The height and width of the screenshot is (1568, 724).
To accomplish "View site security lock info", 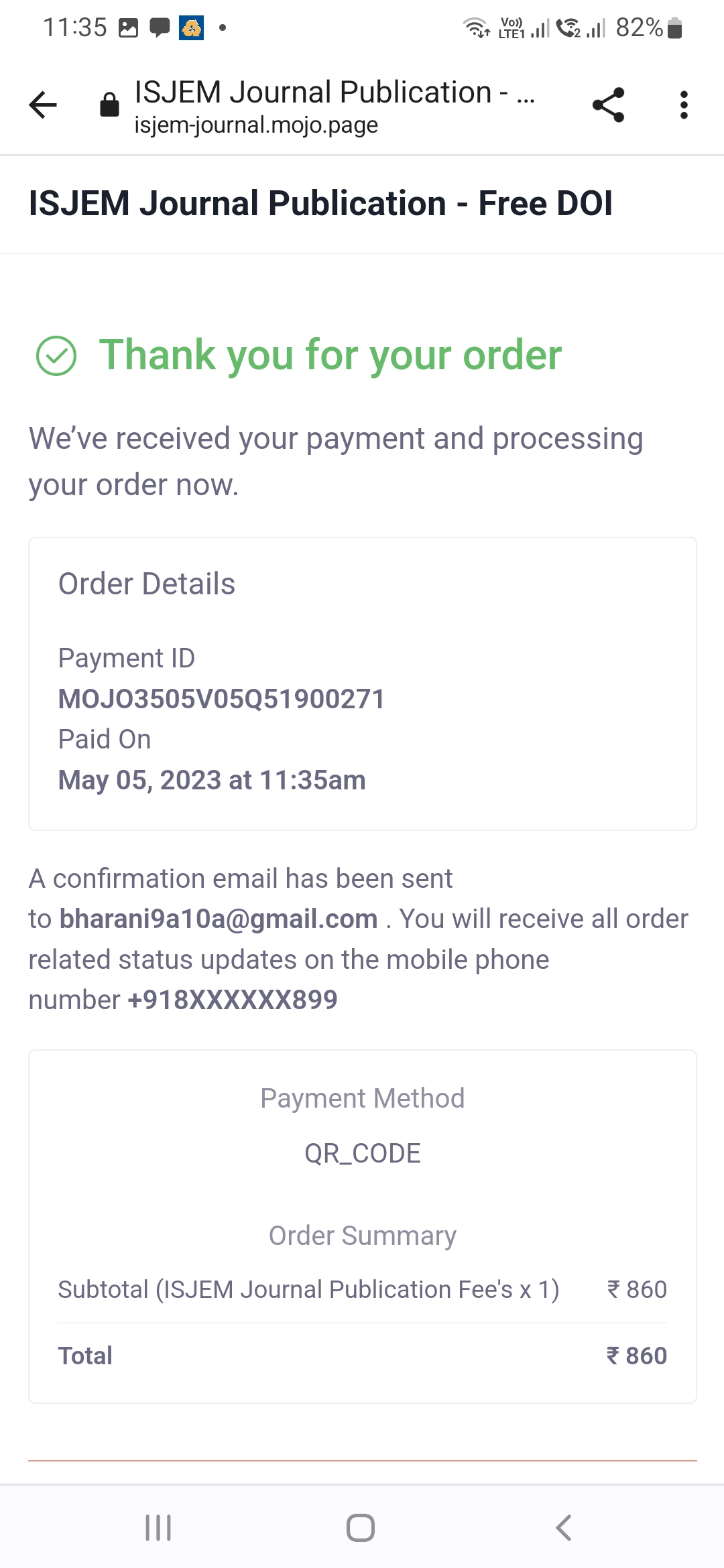I will (x=109, y=105).
